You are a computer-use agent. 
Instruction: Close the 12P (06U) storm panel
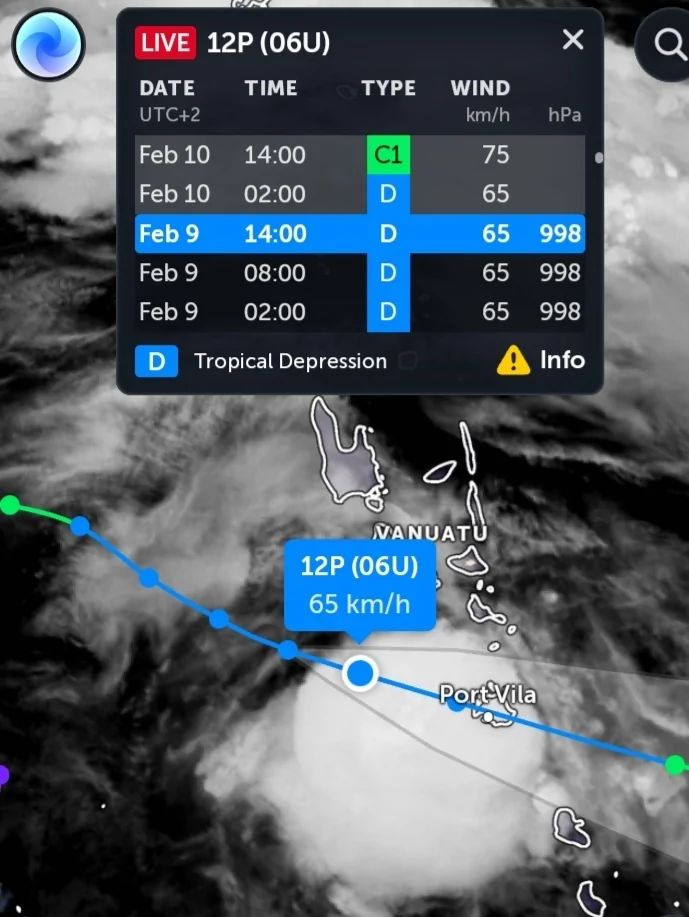[x=572, y=40]
